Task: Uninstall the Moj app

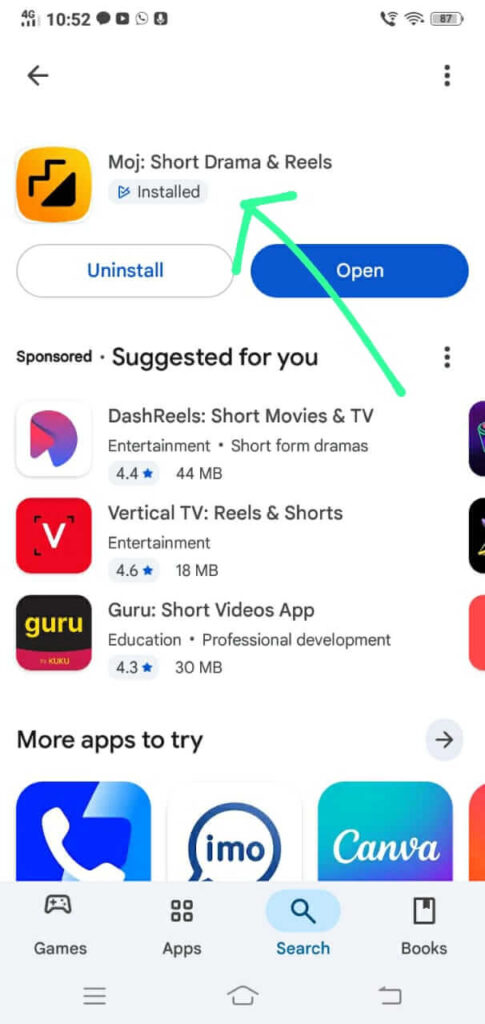Action: coord(125,270)
